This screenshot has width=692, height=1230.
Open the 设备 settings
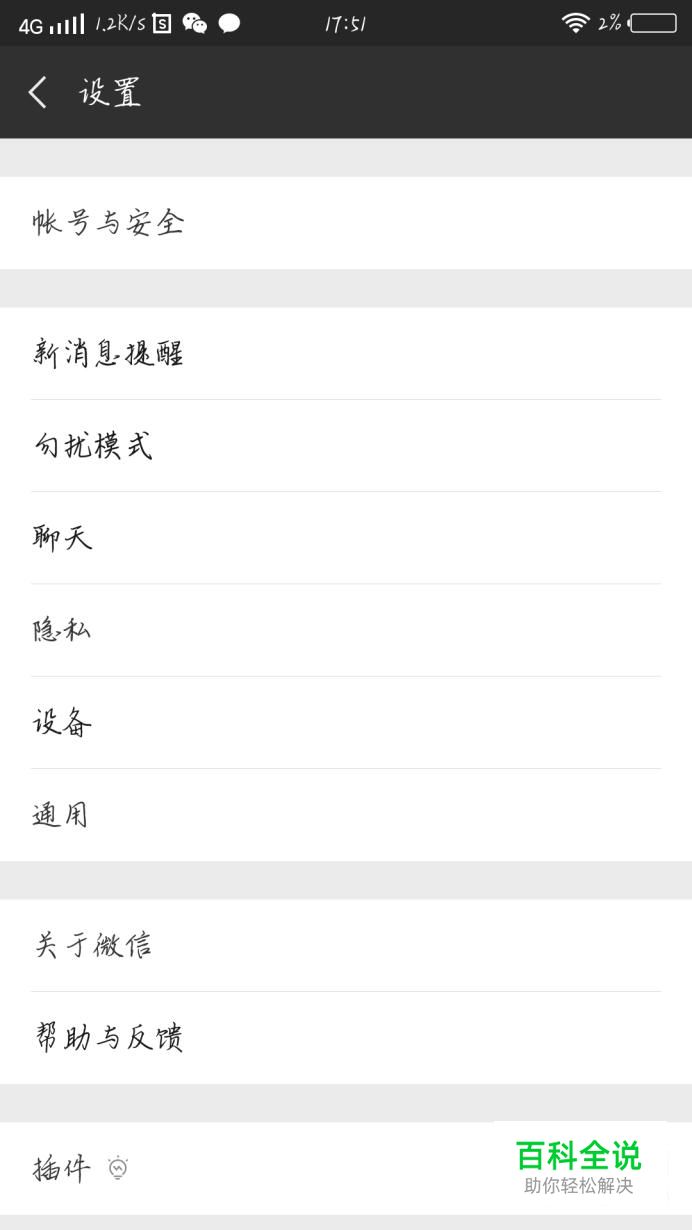point(346,722)
